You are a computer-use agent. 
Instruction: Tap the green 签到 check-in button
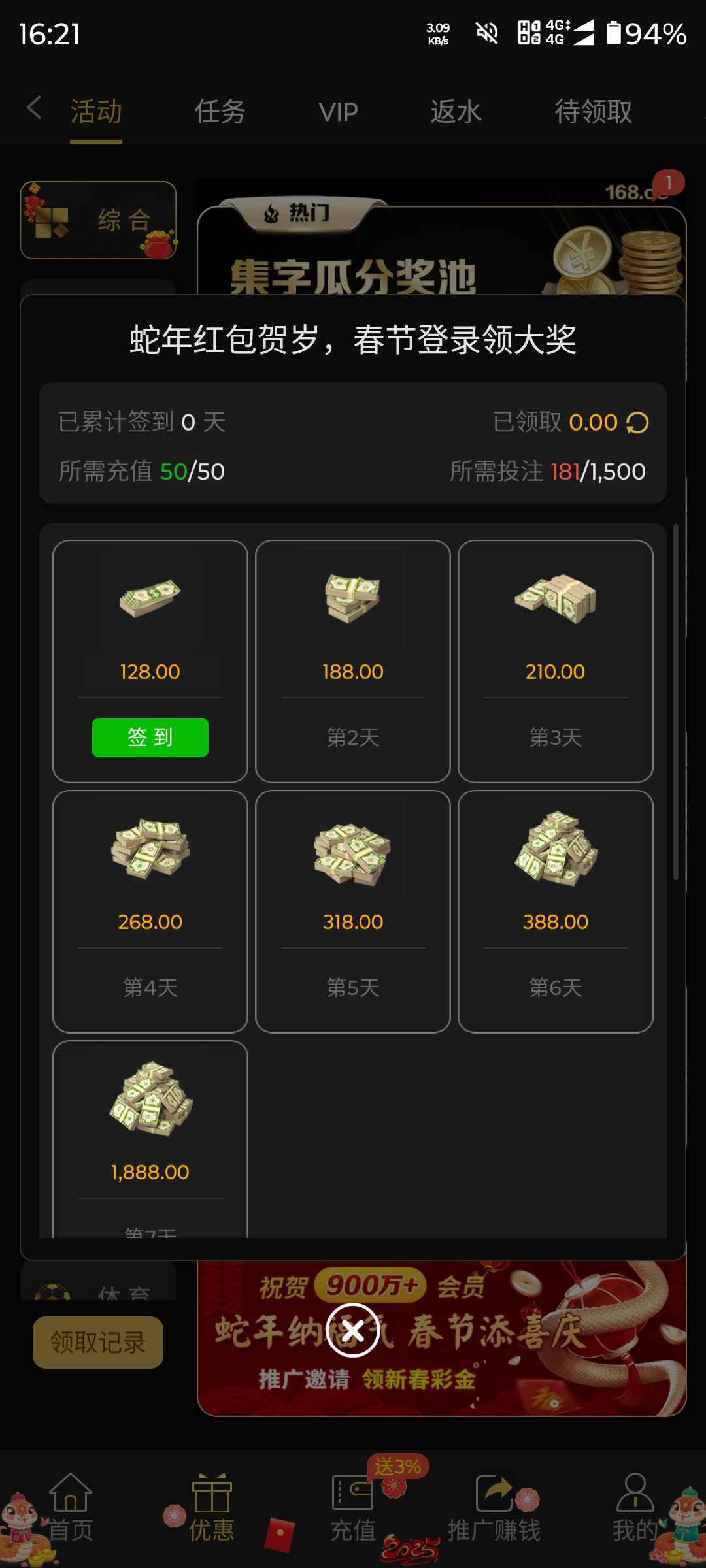click(x=150, y=738)
